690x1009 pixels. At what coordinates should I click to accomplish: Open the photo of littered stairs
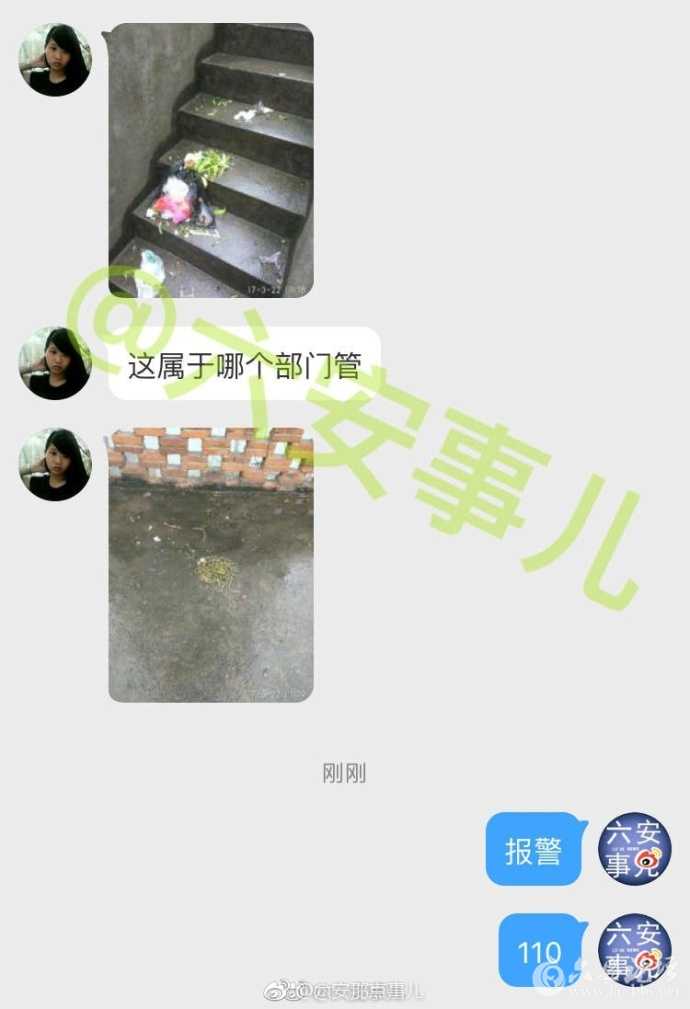211,160
